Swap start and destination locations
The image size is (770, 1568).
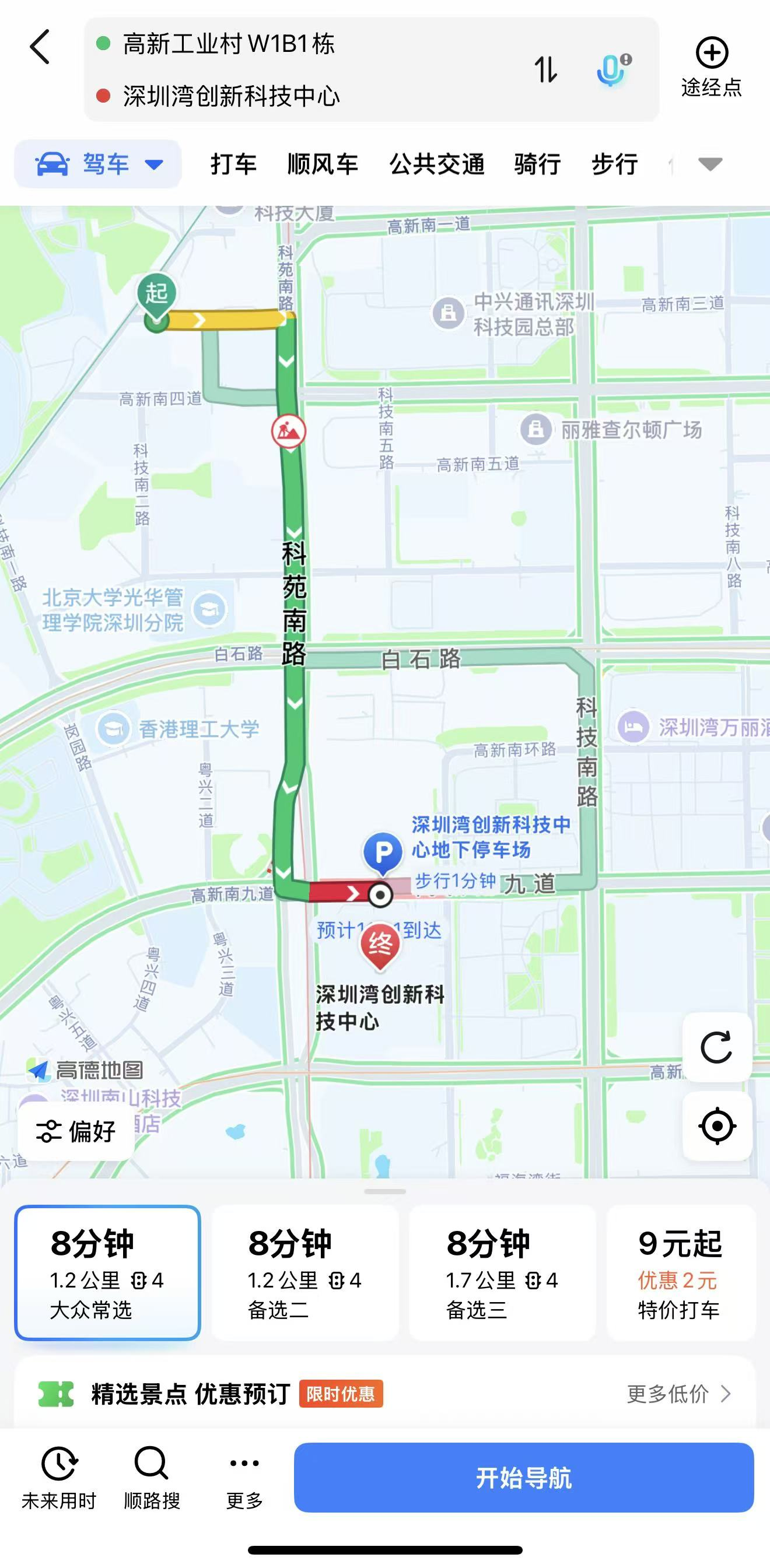(x=545, y=69)
